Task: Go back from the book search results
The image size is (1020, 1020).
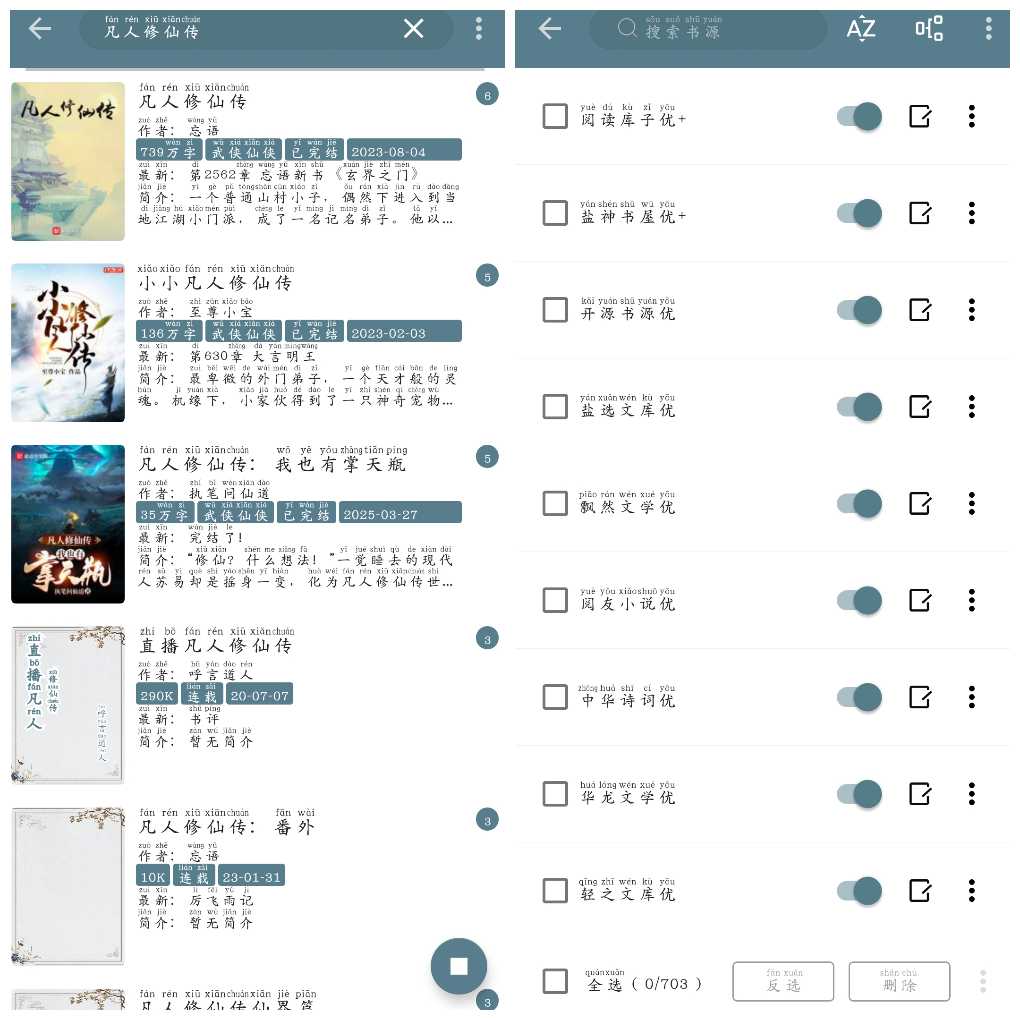Action: pos(40,29)
